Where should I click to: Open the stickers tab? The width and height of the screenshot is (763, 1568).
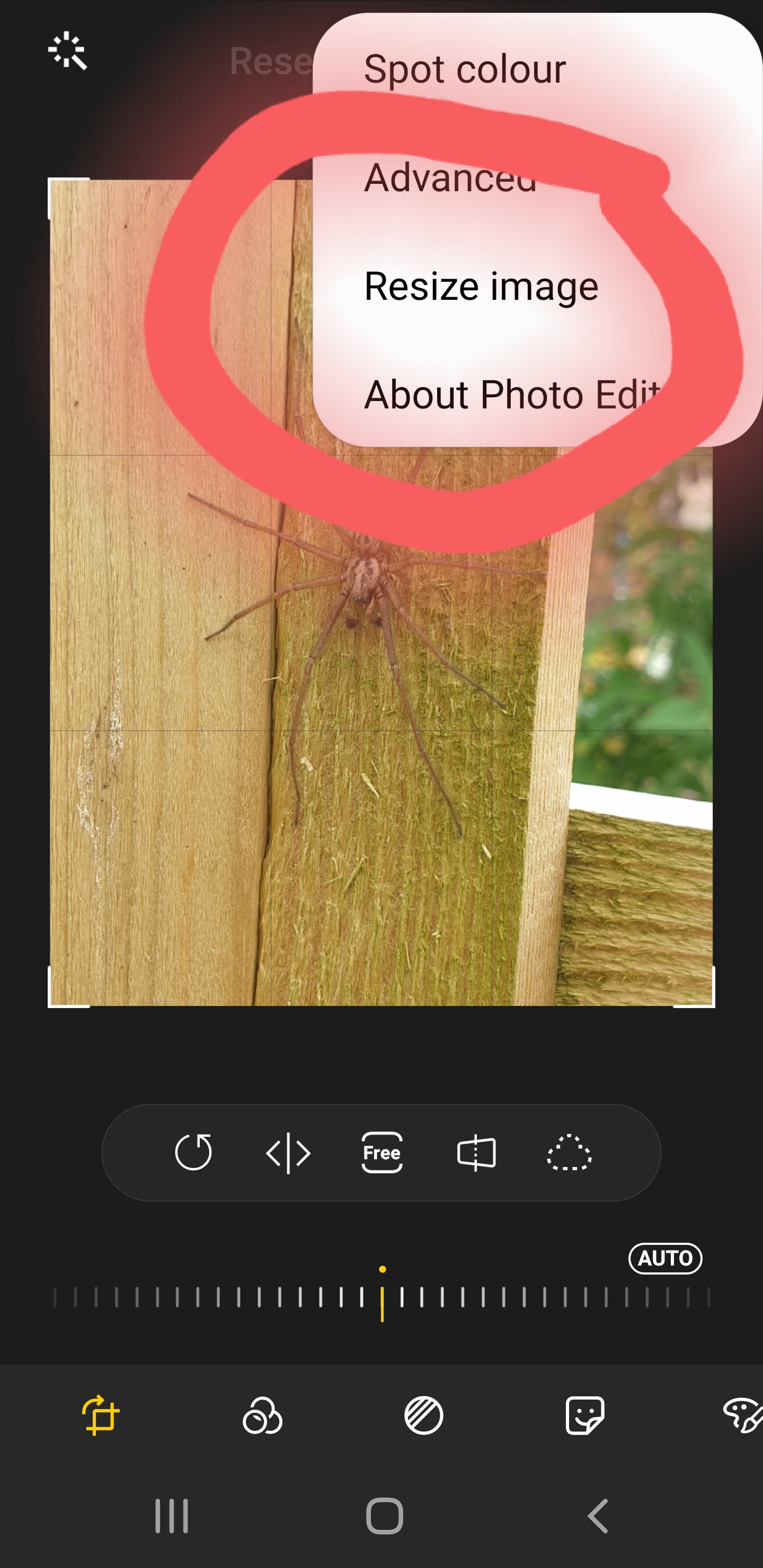tap(584, 1415)
